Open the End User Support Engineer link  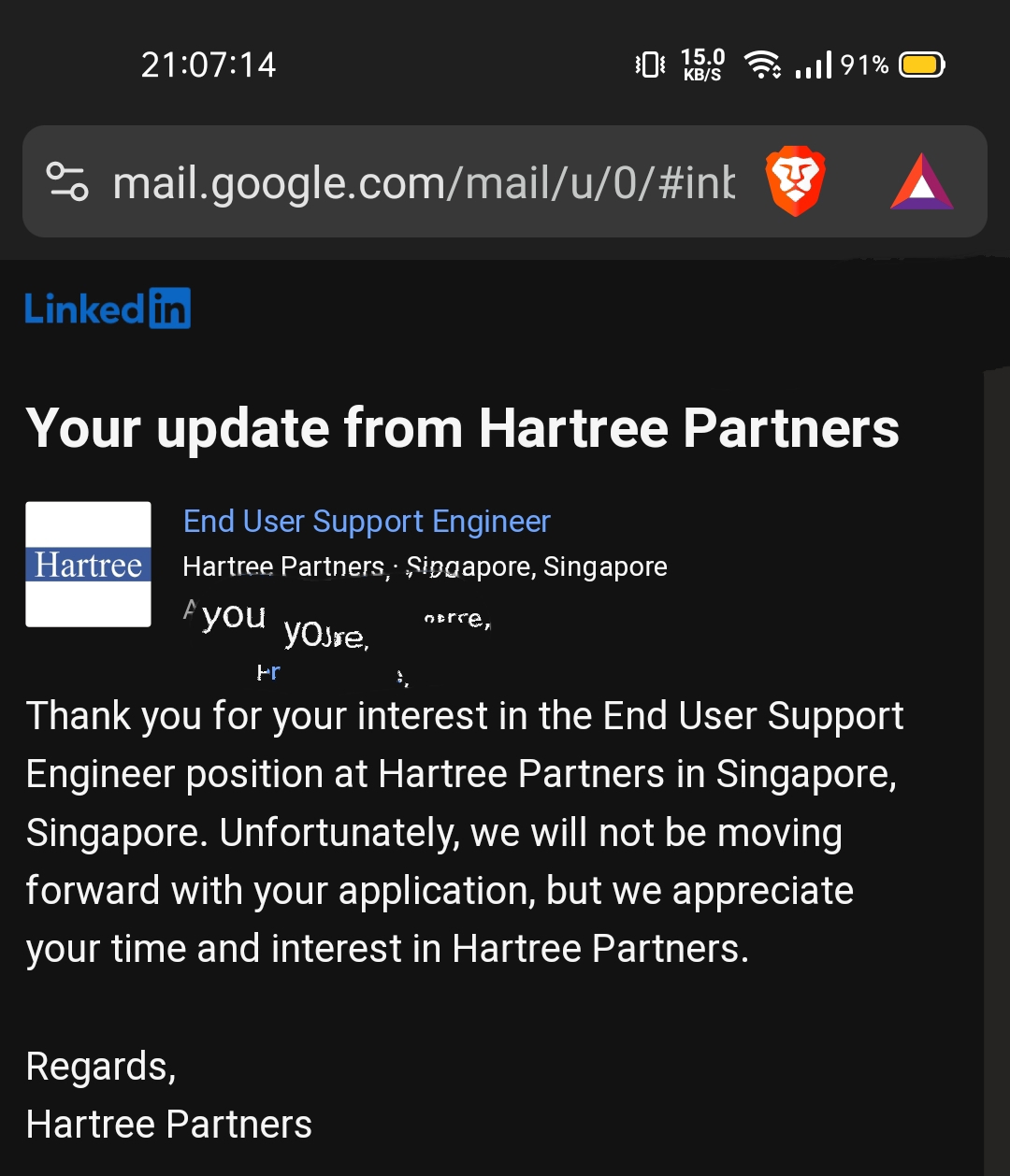[x=367, y=522]
